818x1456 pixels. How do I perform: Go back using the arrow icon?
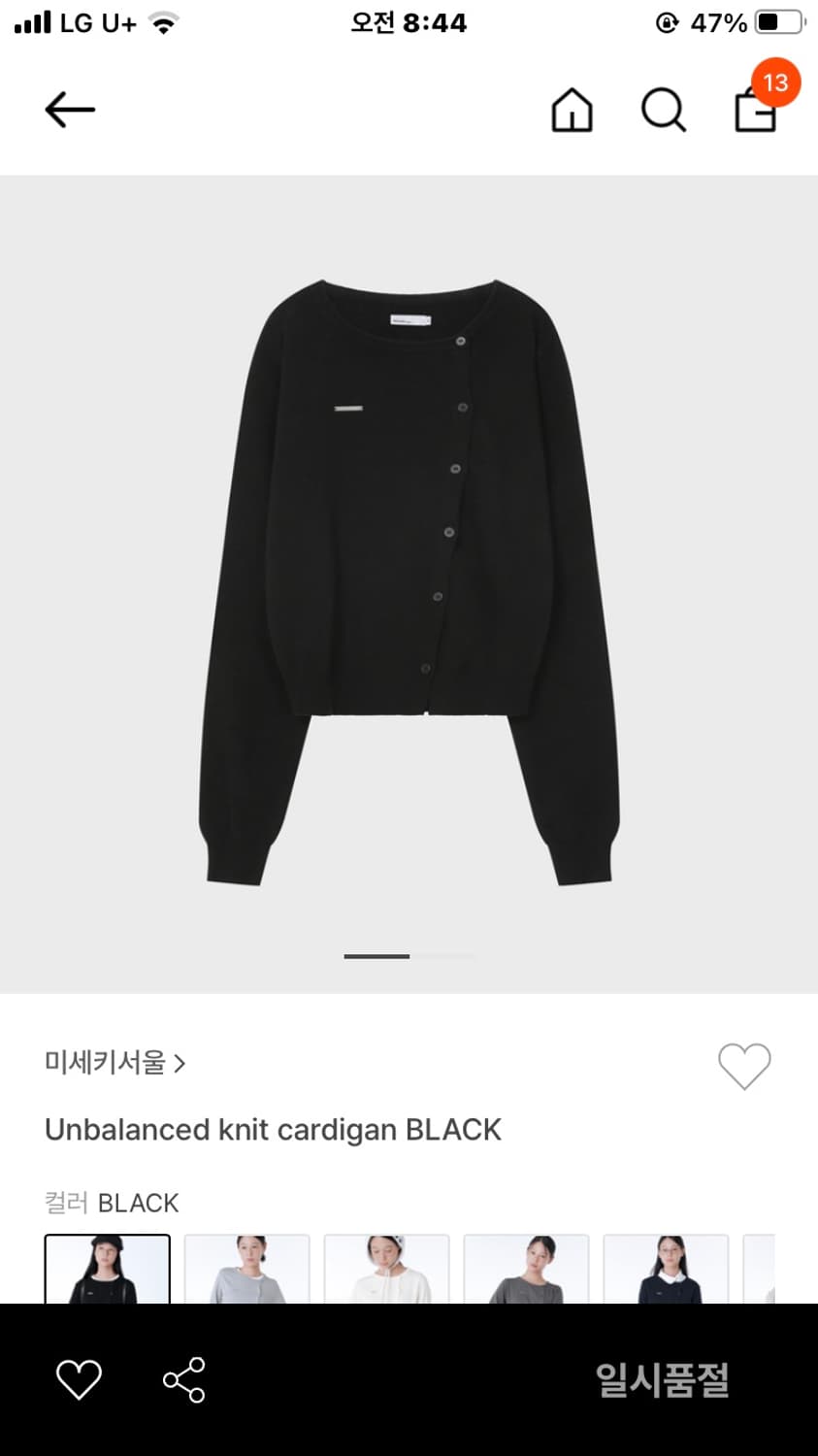pos(70,110)
